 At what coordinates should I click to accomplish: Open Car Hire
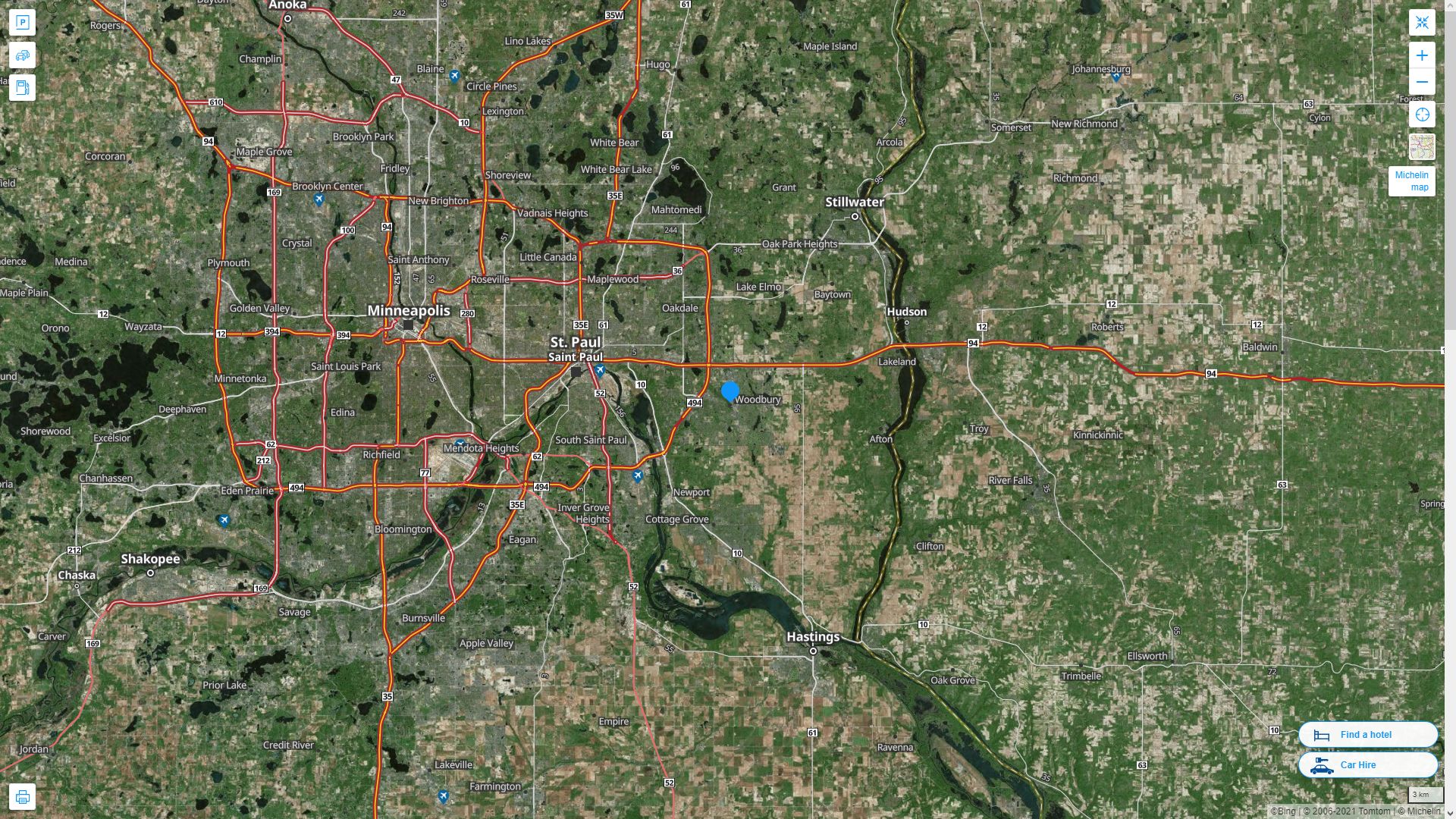[1367, 765]
